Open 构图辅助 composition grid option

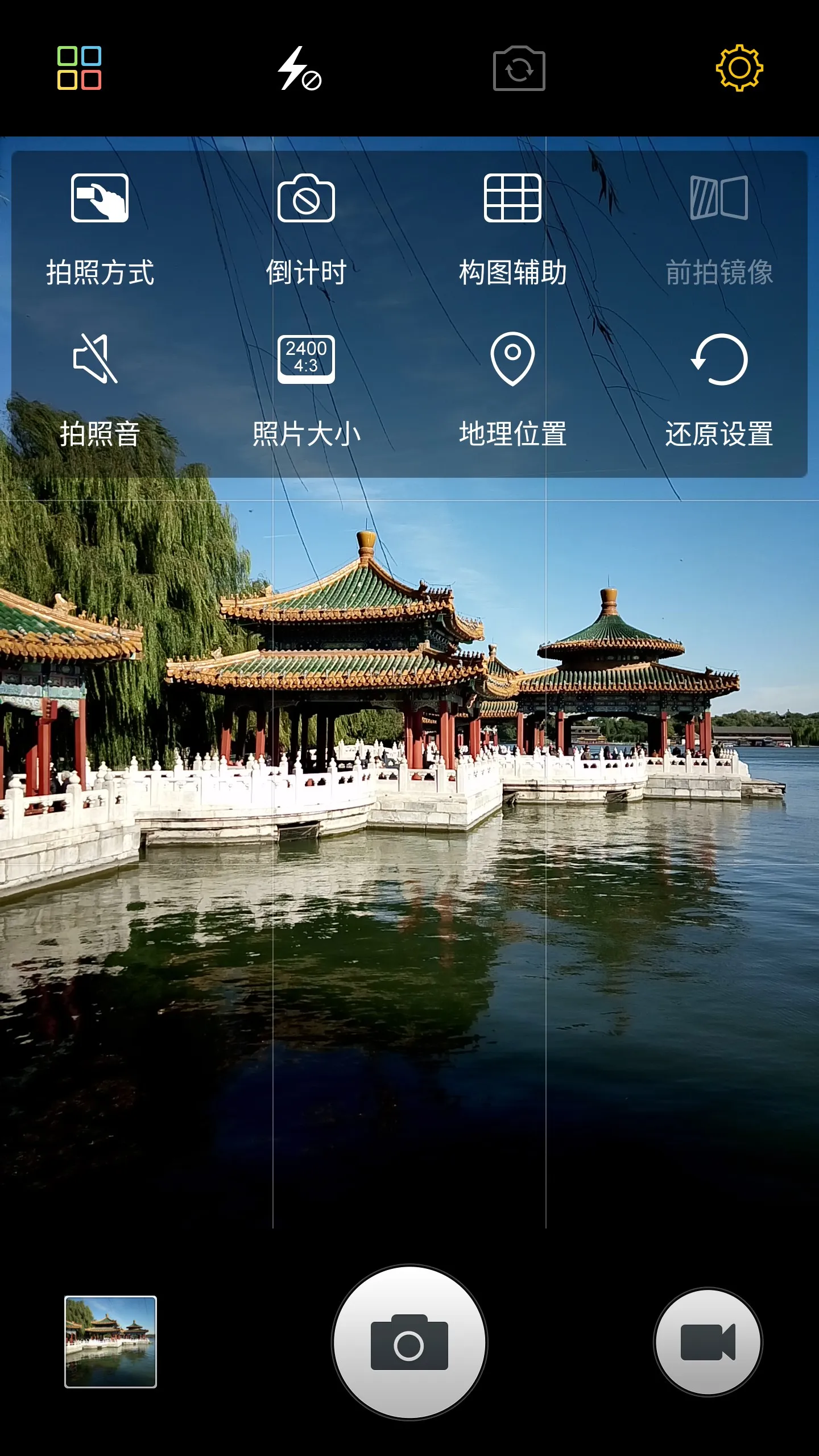coord(512,227)
